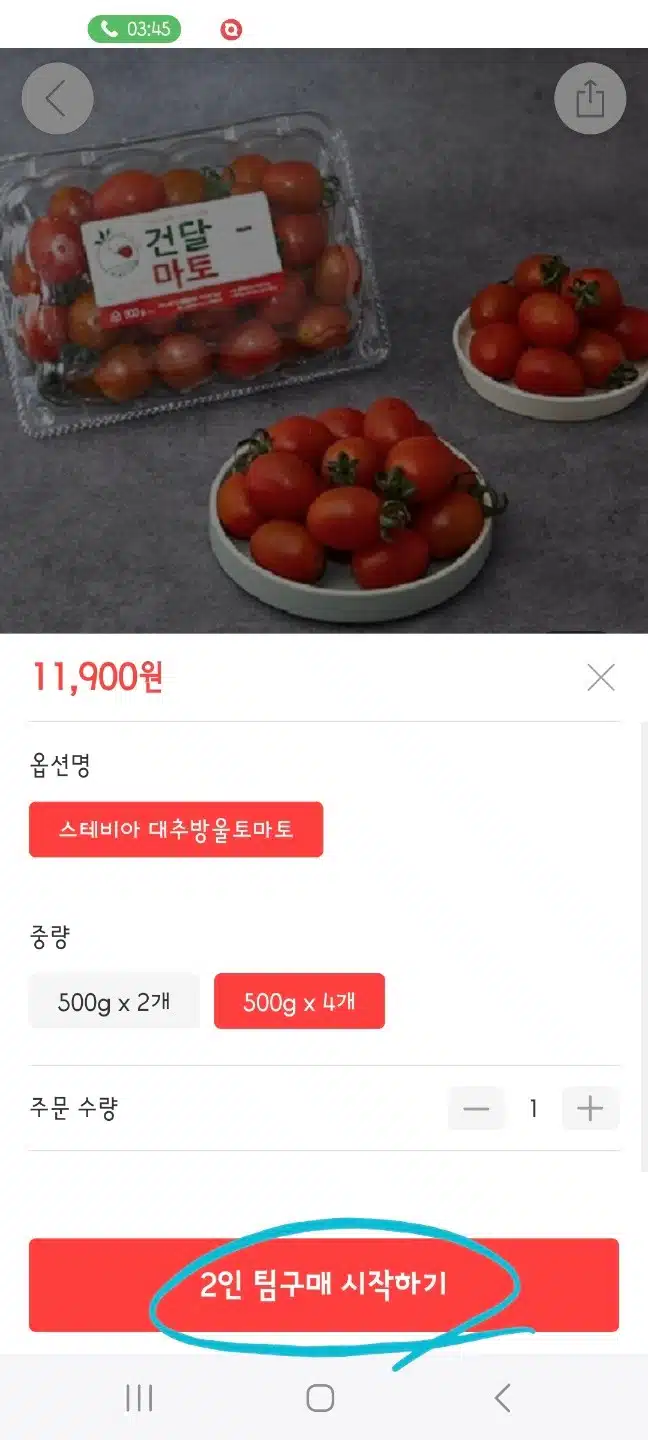Decrease order quantity with minus
The width and height of the screenshot is (648, 1440).
[x=476, y=1108]
